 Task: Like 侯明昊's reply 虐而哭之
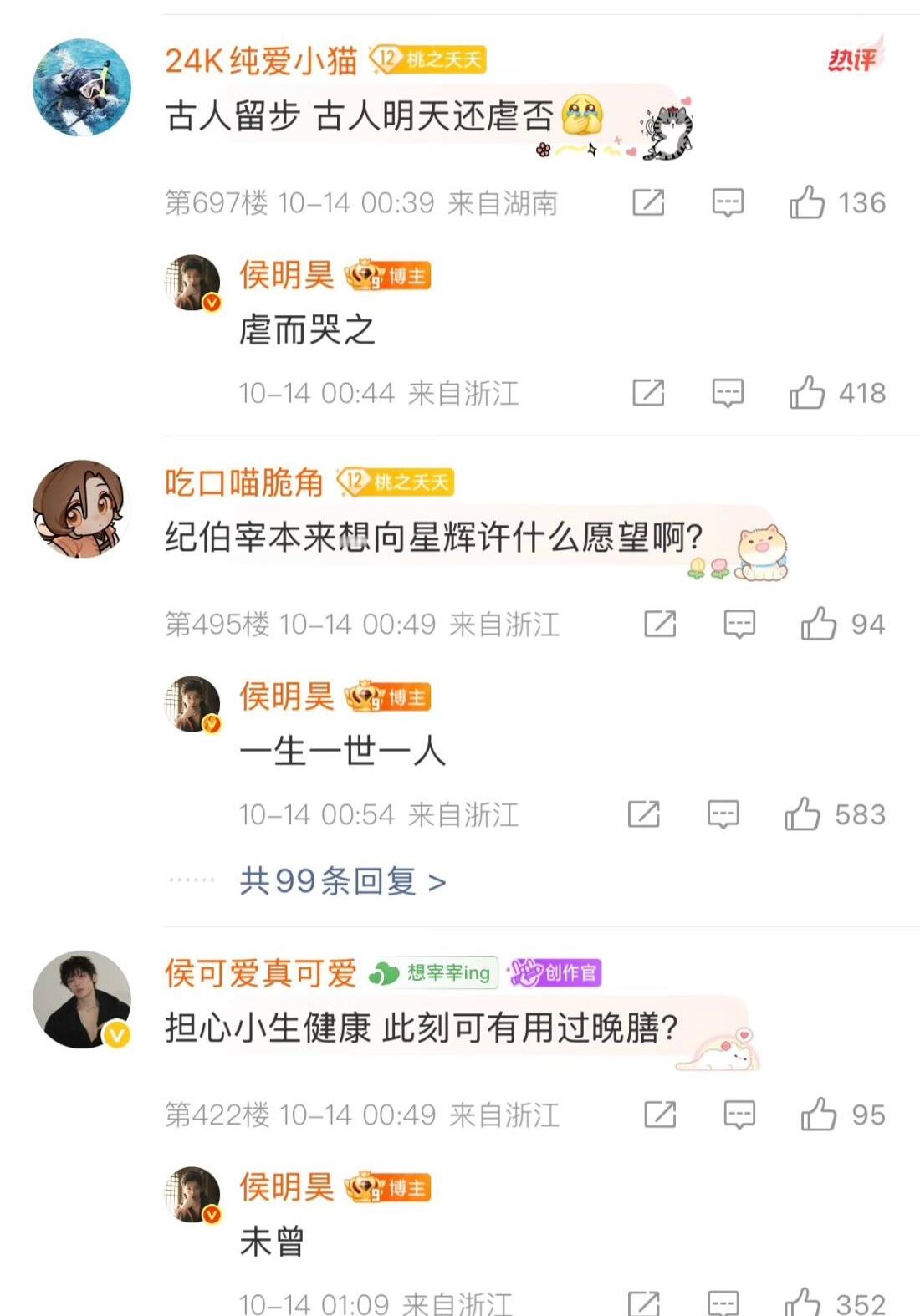click(x=807, y=392)
